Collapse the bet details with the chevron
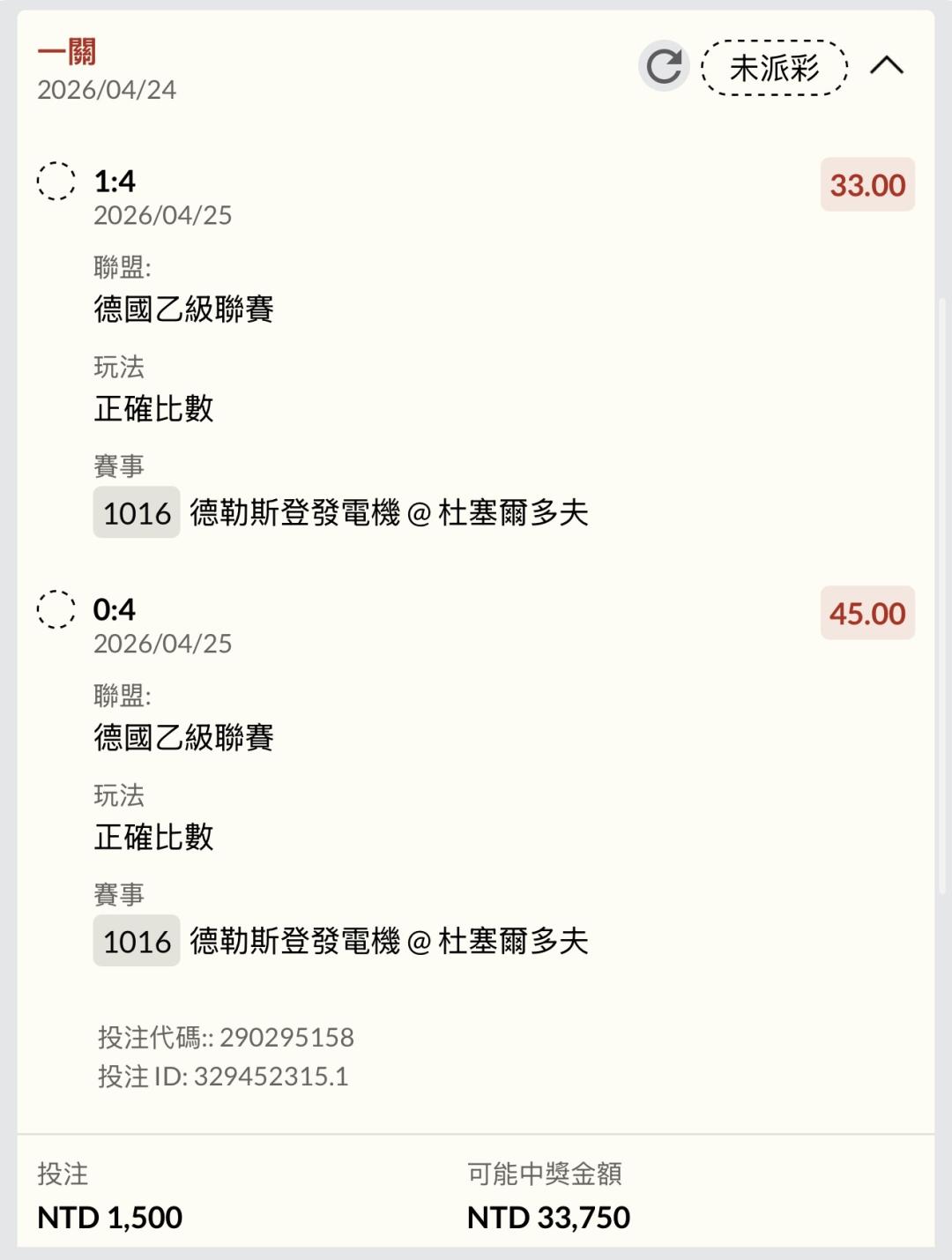The height and width of the screenshot is (1260, 952). pos(886,65)
